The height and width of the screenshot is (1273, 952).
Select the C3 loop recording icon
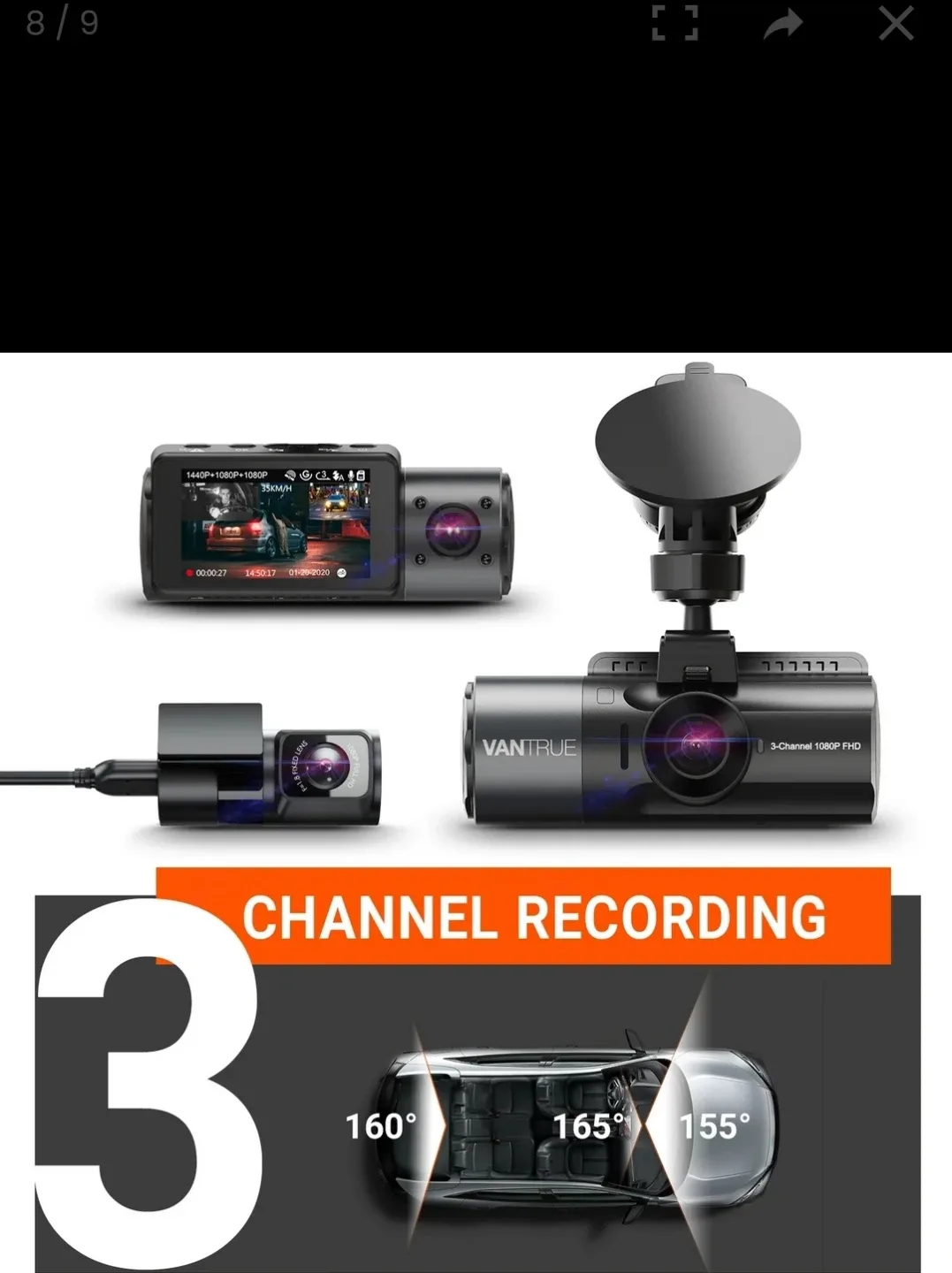pyautogui.click(x=321, y=475)
